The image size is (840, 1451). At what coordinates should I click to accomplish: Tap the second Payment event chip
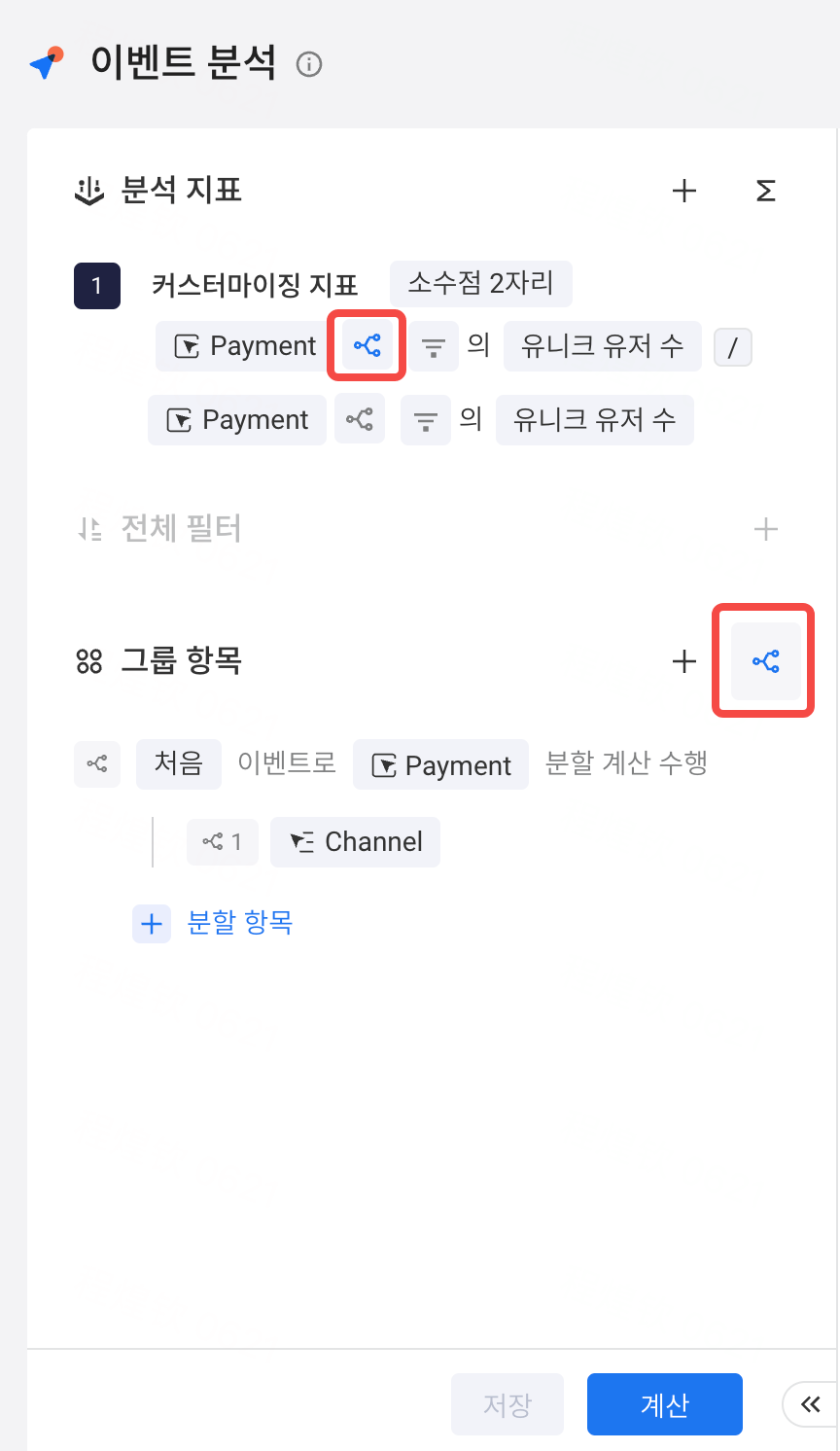click(x=237, y=420)
